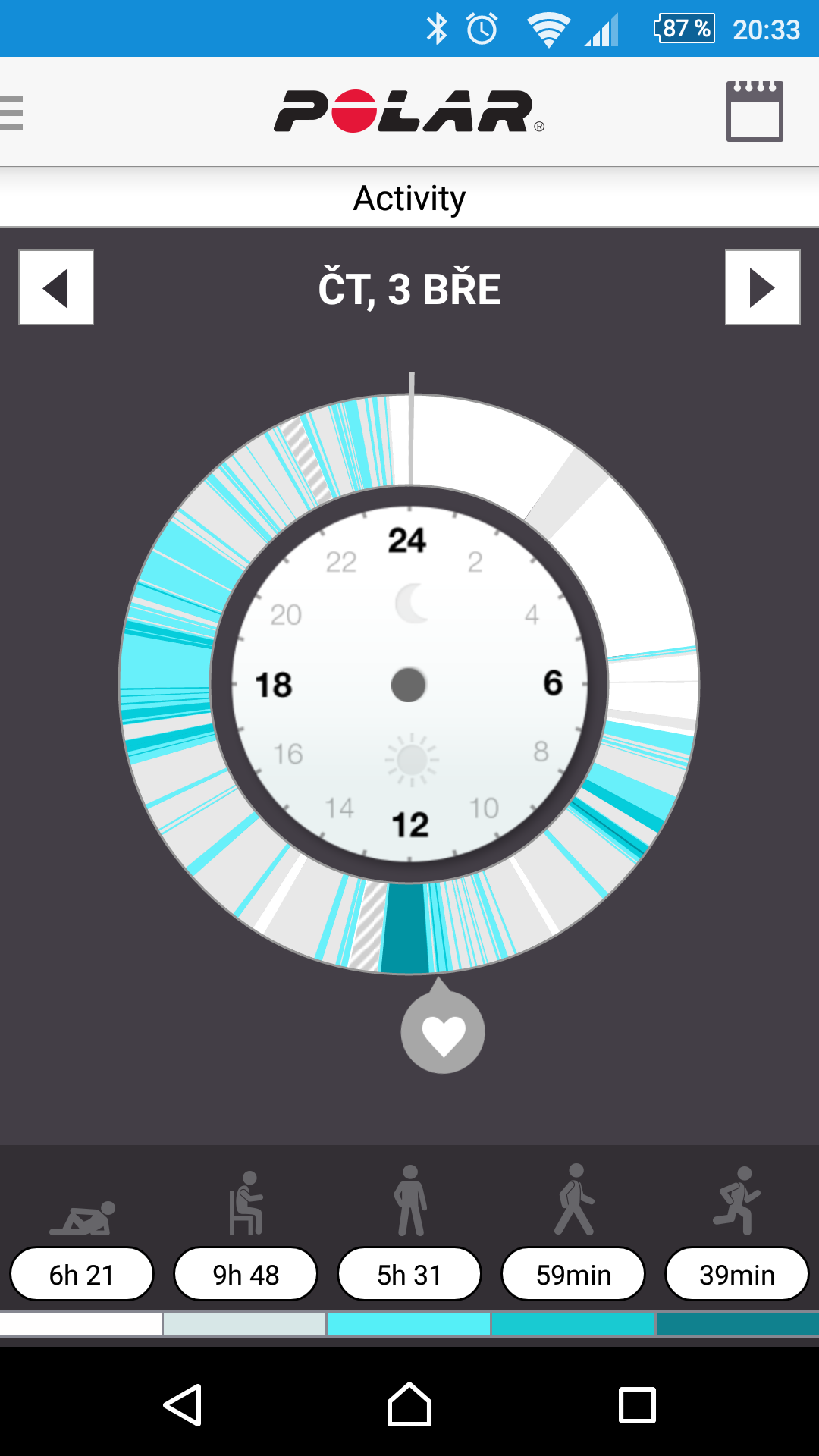Go to the previous day
The image size is (819, 1456).
pyautogui.click(x=56, y=287)
